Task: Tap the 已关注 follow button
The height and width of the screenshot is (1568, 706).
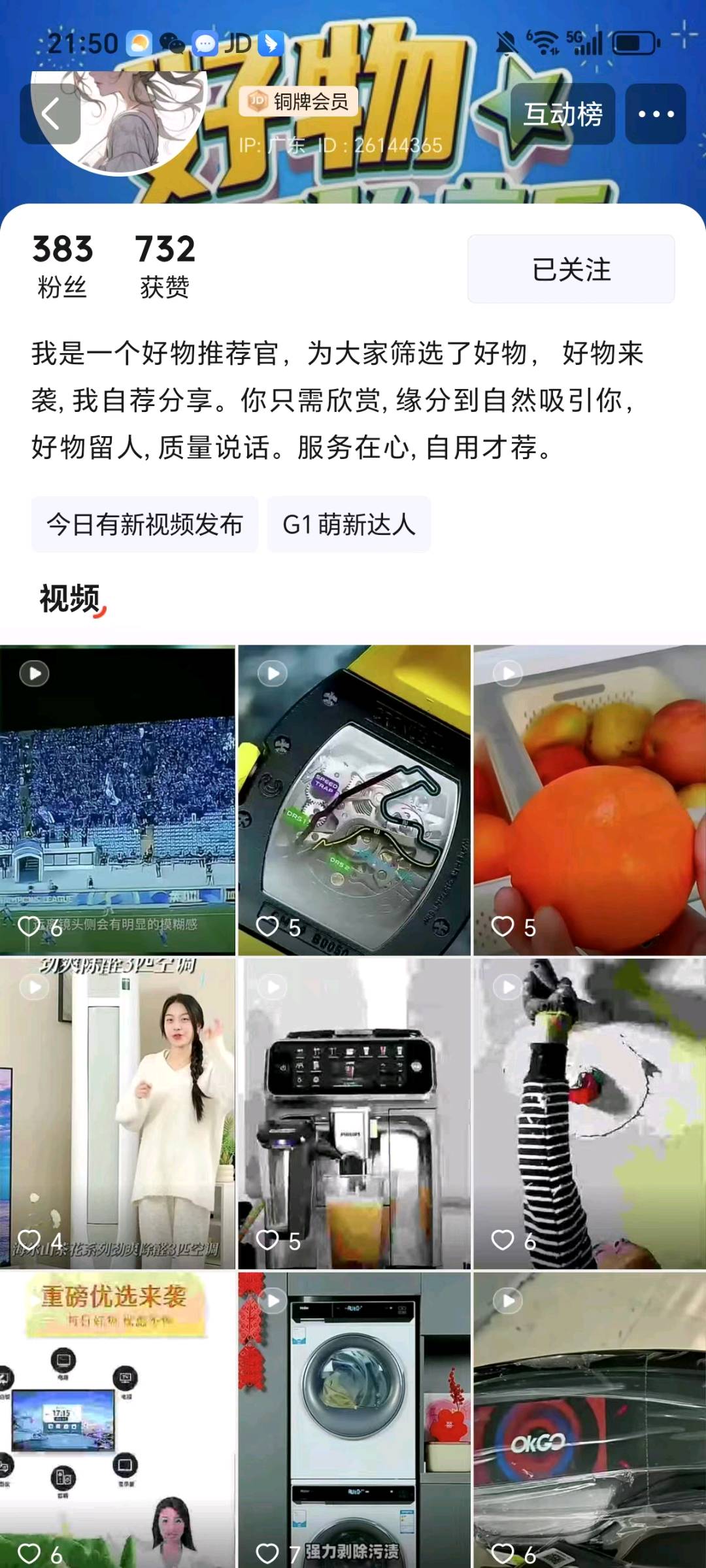Action: [x=571, y=269]
